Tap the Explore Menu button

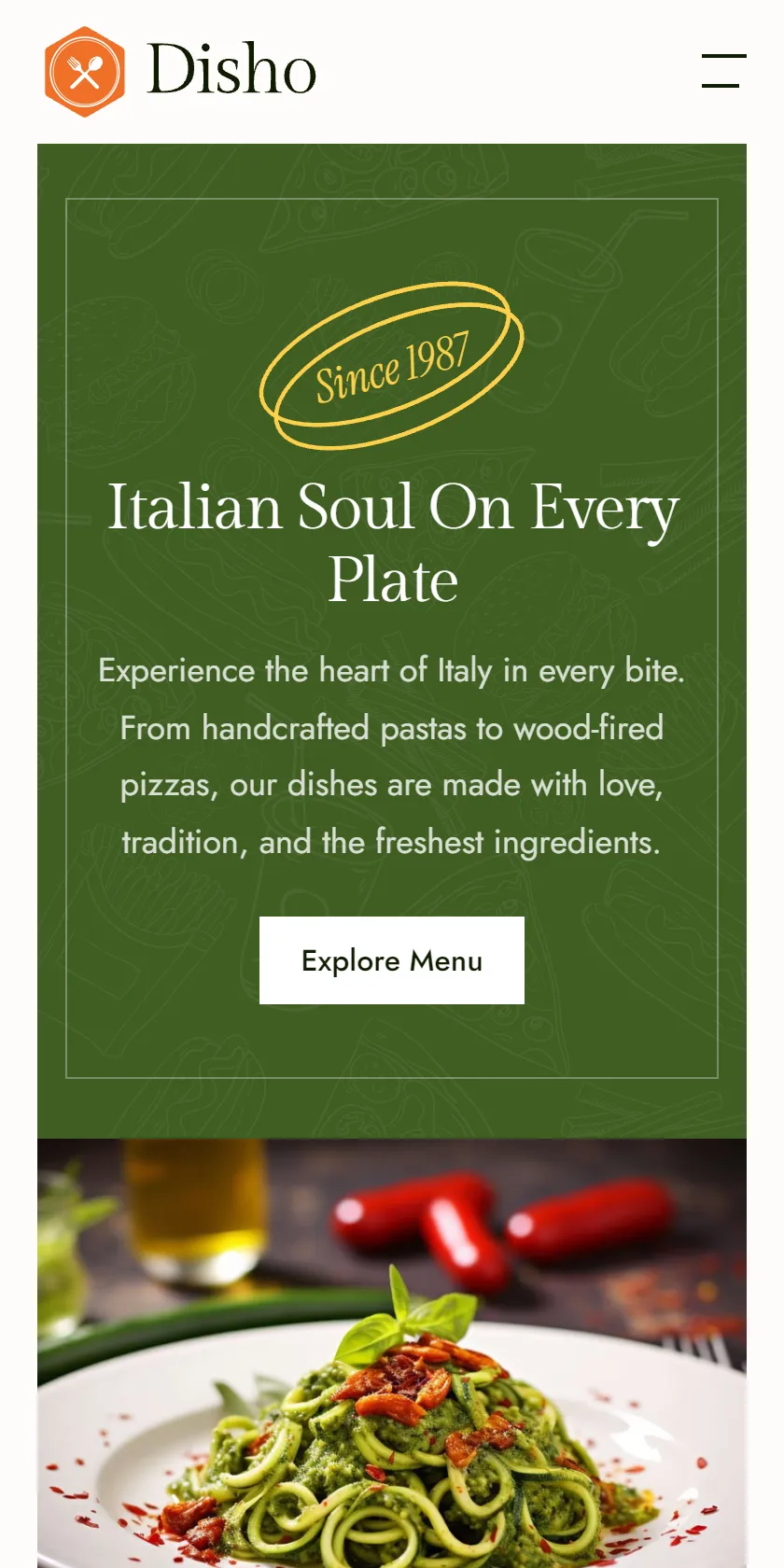(392, 960)
